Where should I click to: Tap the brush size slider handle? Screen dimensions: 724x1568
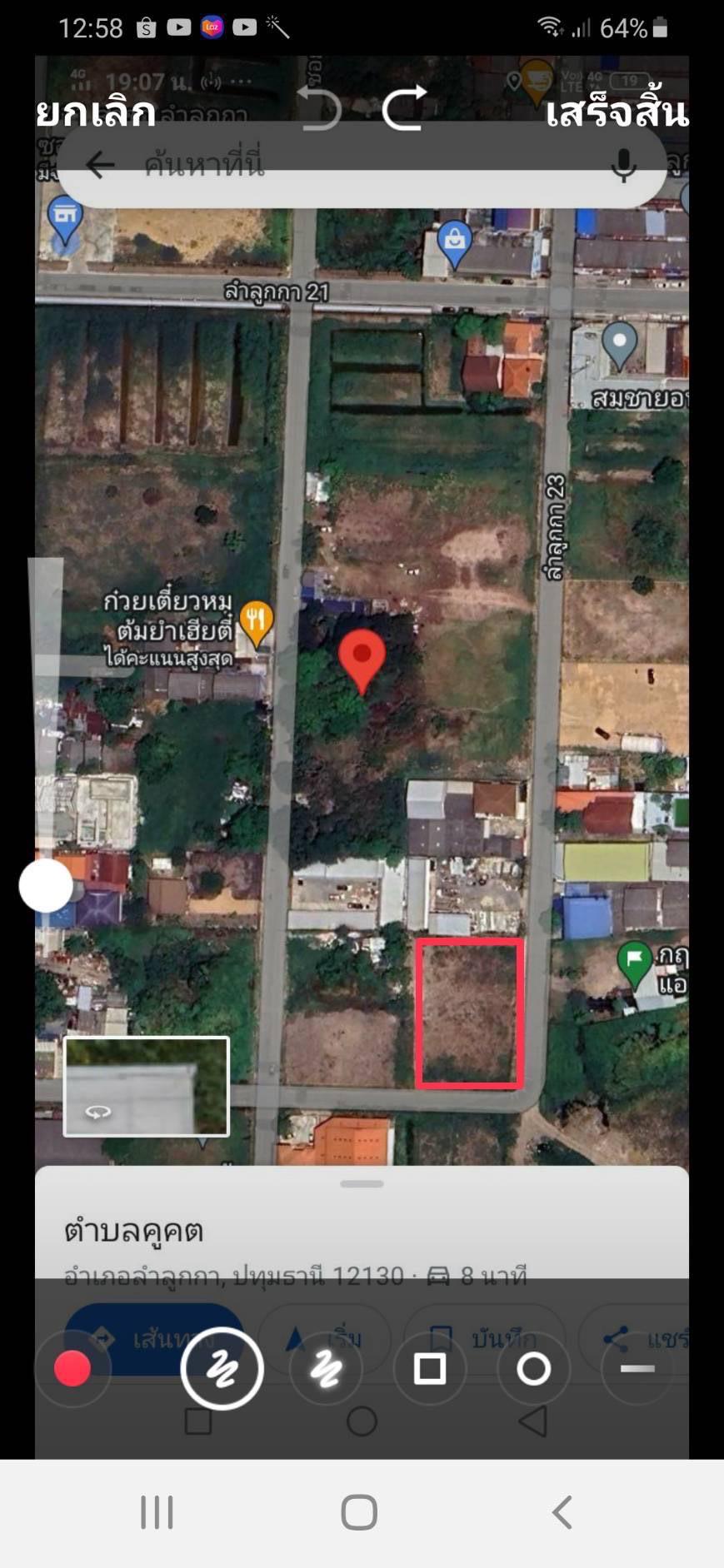coord(46,885)
